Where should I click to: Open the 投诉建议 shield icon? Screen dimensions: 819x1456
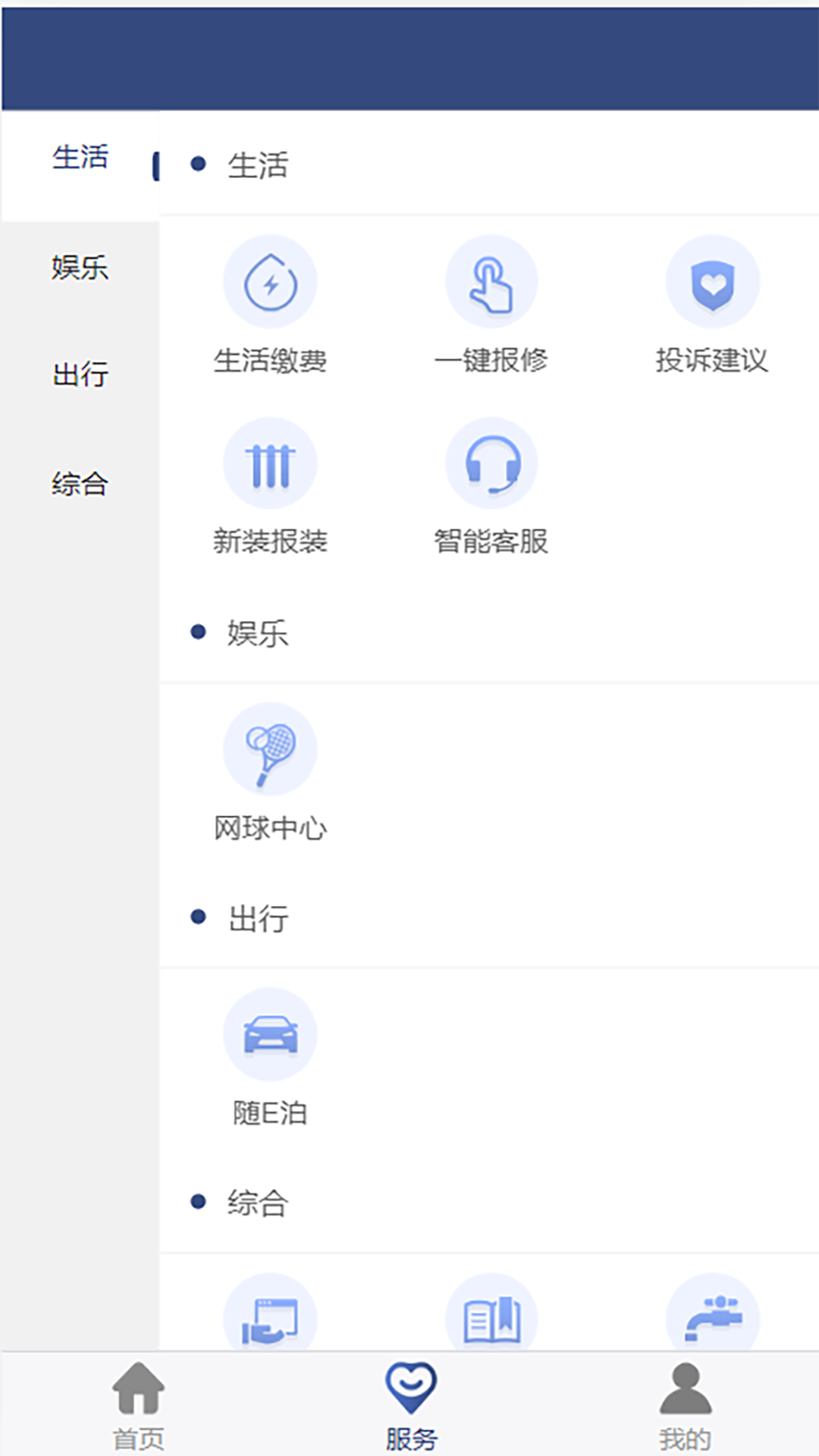[x=713, y=281]
